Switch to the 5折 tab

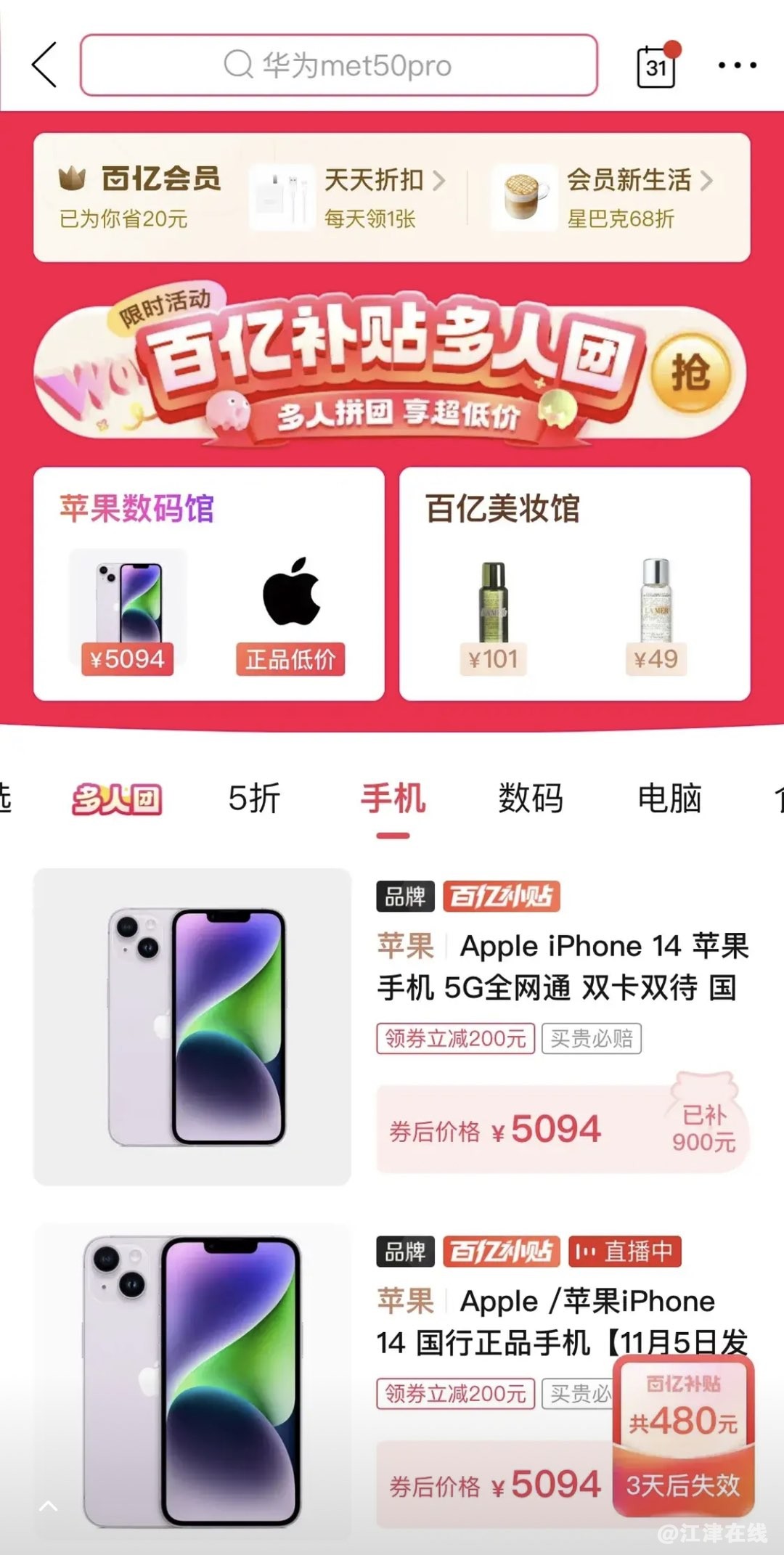click(x=254, y=799)
